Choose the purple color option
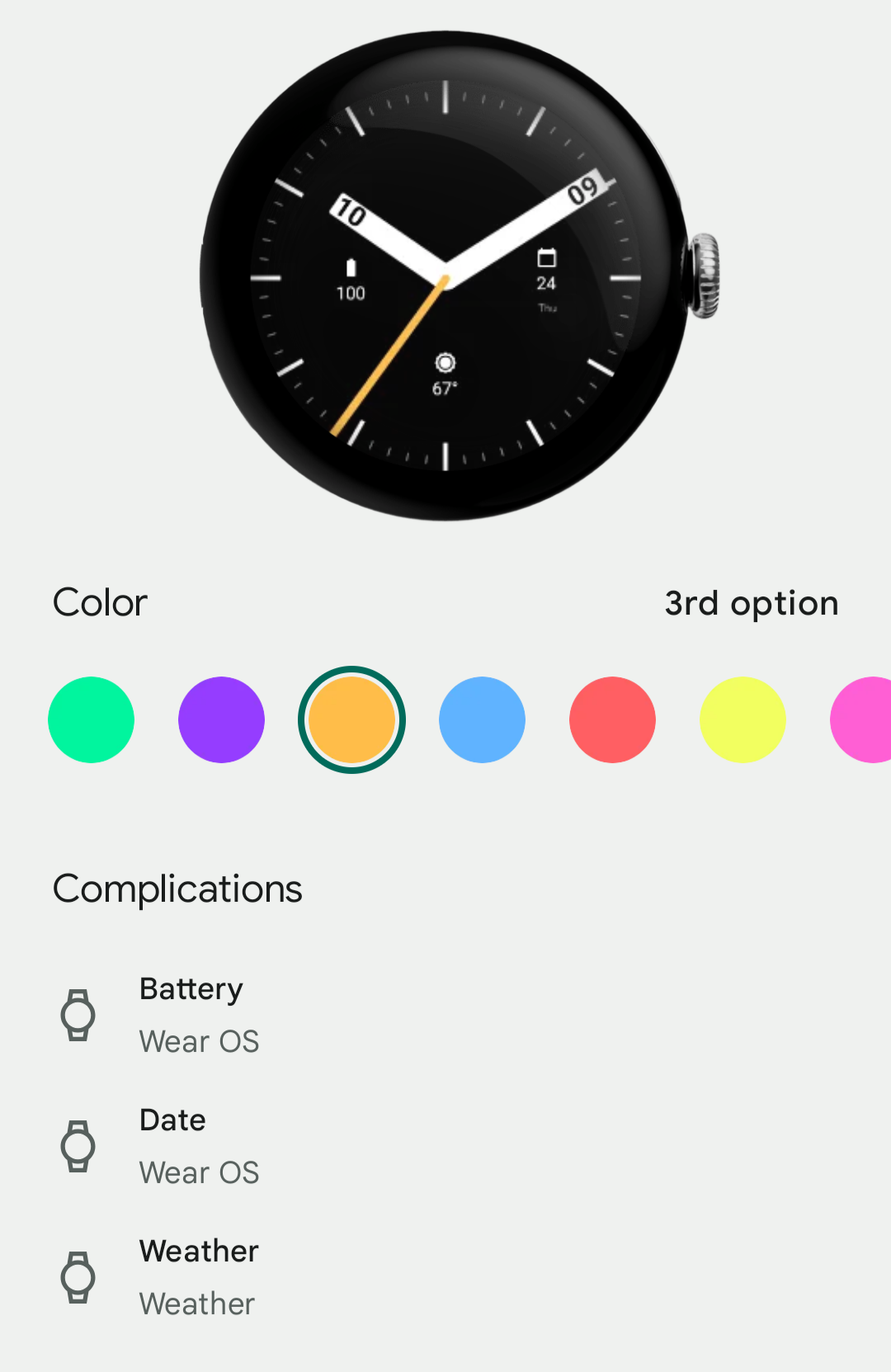891x1372 pixels. pos(221,719)
